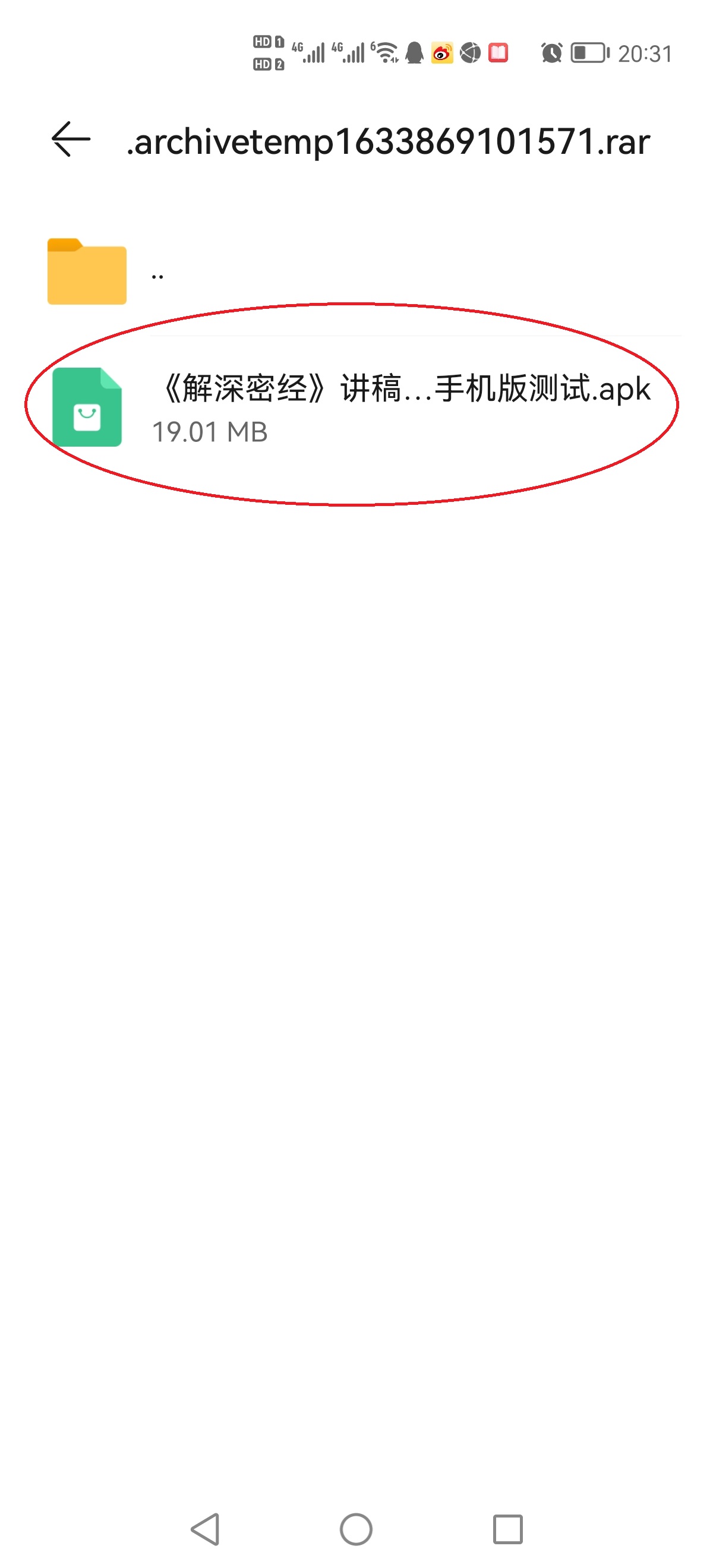Open the 《解深密经》讲稿 apk file

356,407
